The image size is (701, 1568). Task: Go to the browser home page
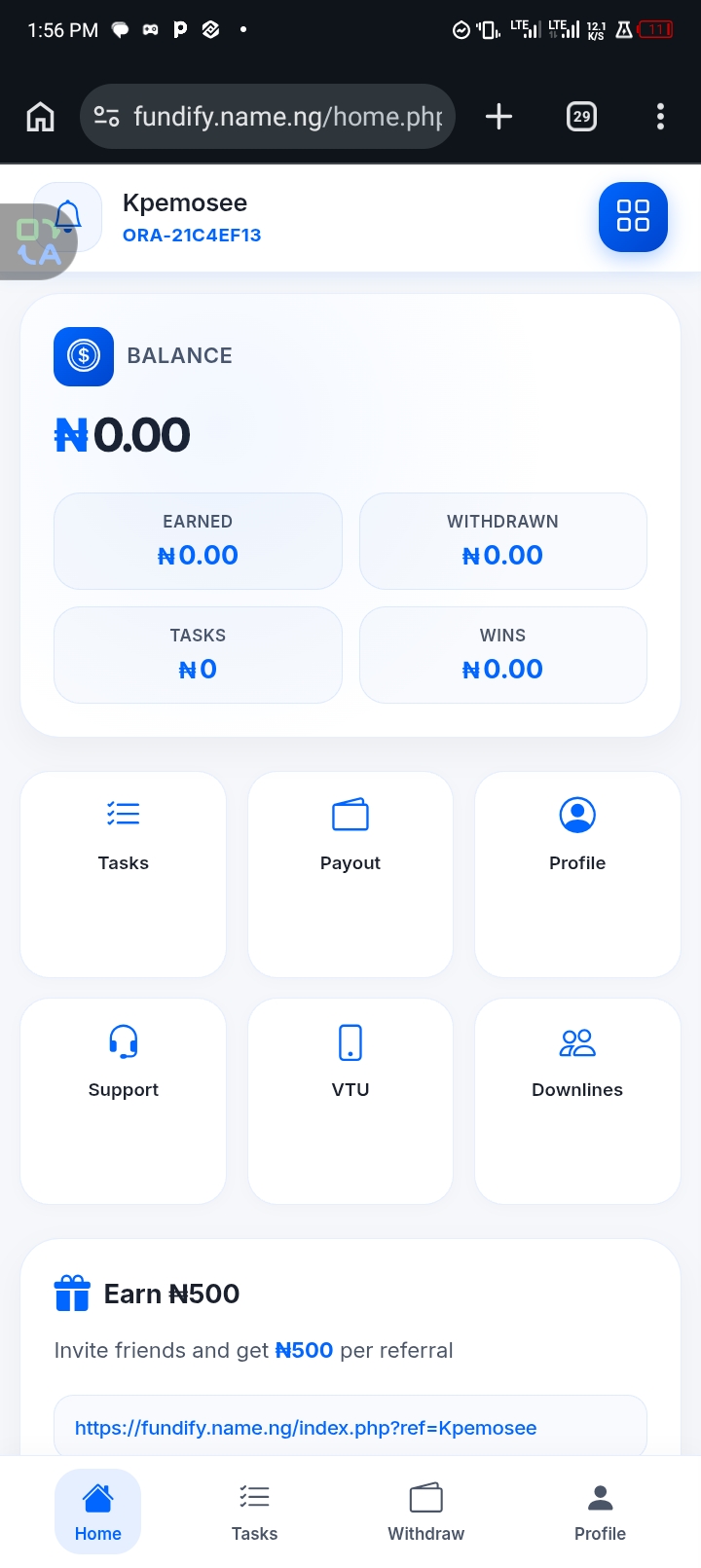coord(40,117)
